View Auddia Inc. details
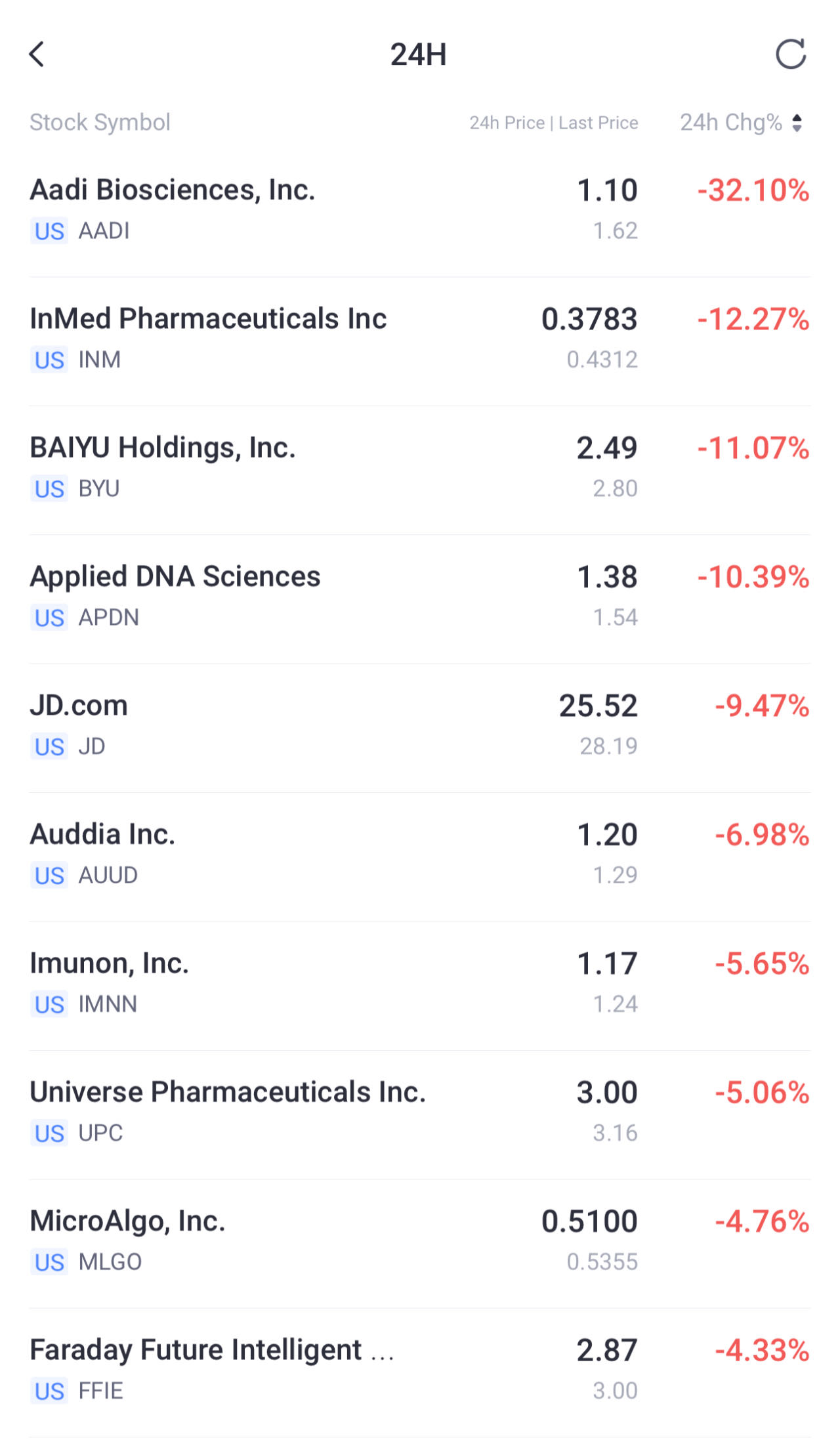 click(x=420, y=854)
